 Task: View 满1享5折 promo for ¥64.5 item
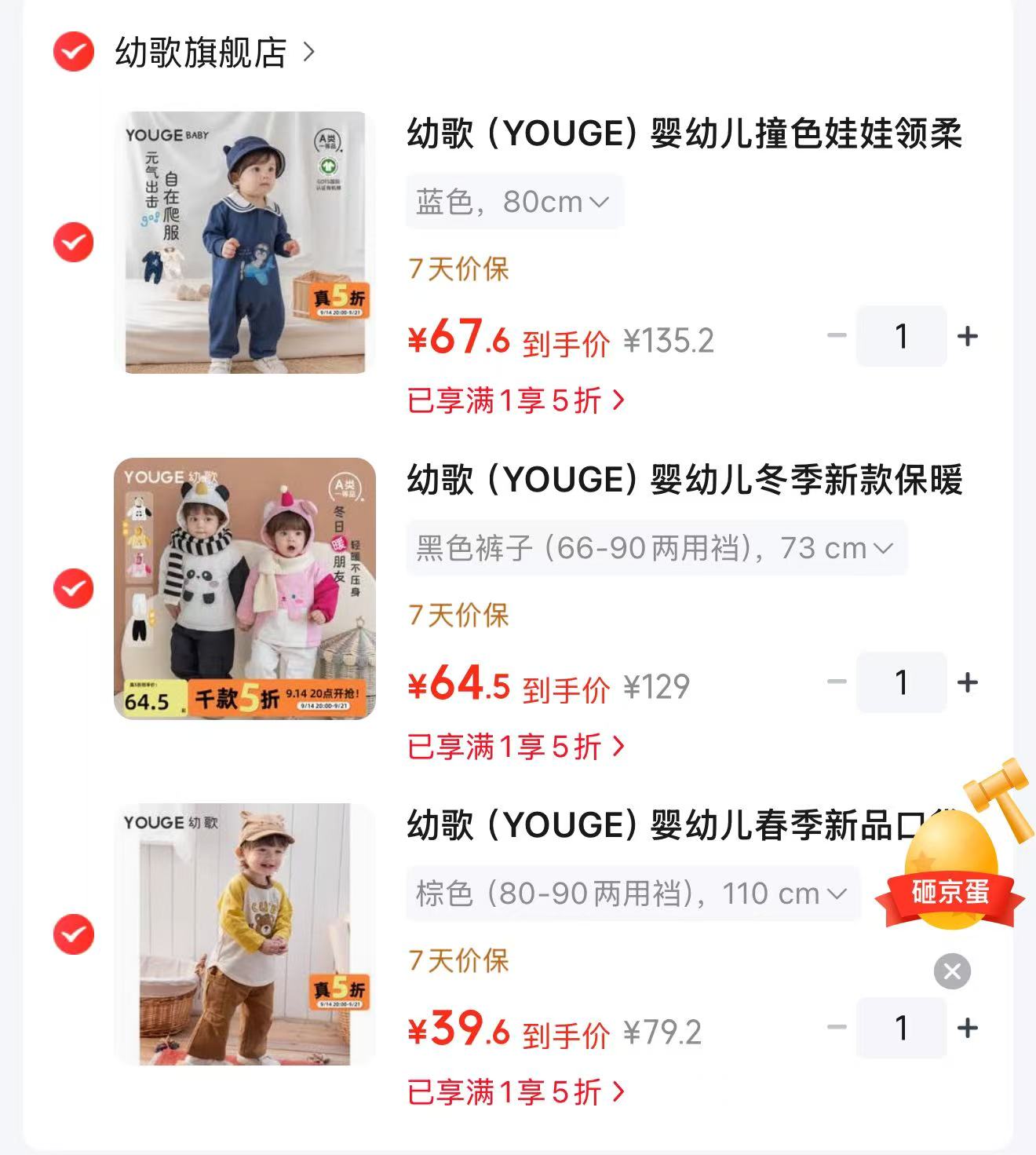(516, 746)
